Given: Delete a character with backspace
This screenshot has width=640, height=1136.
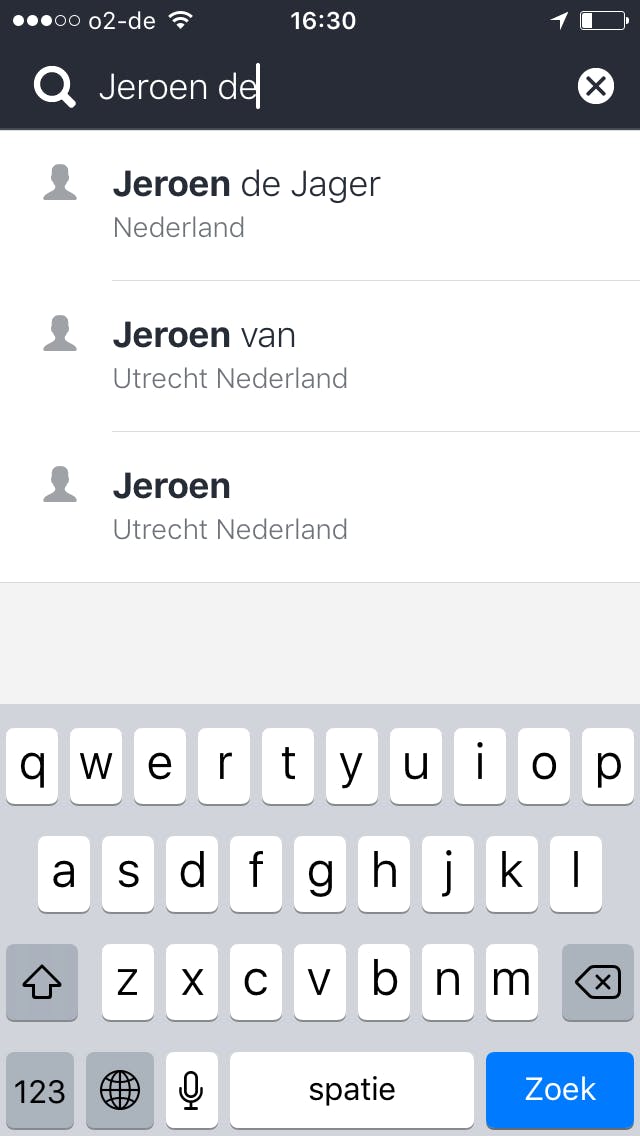Looking at the screenshot, I should click(598, 983).
